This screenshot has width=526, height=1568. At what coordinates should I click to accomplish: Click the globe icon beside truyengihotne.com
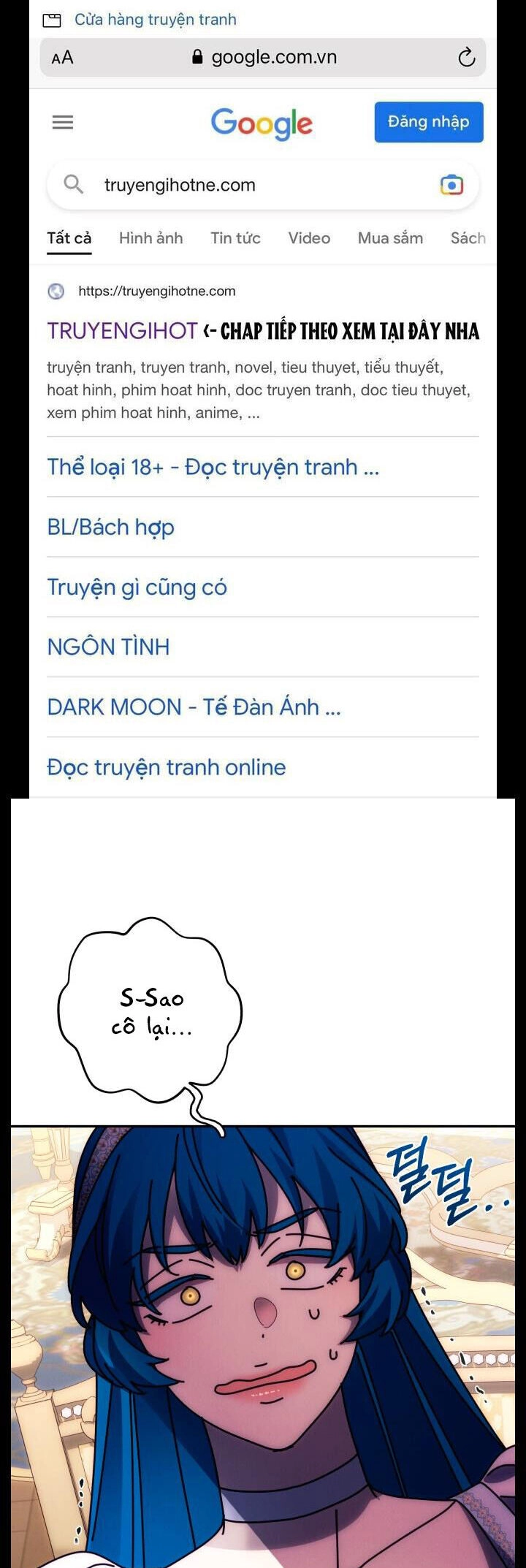(x=58, y=291)
